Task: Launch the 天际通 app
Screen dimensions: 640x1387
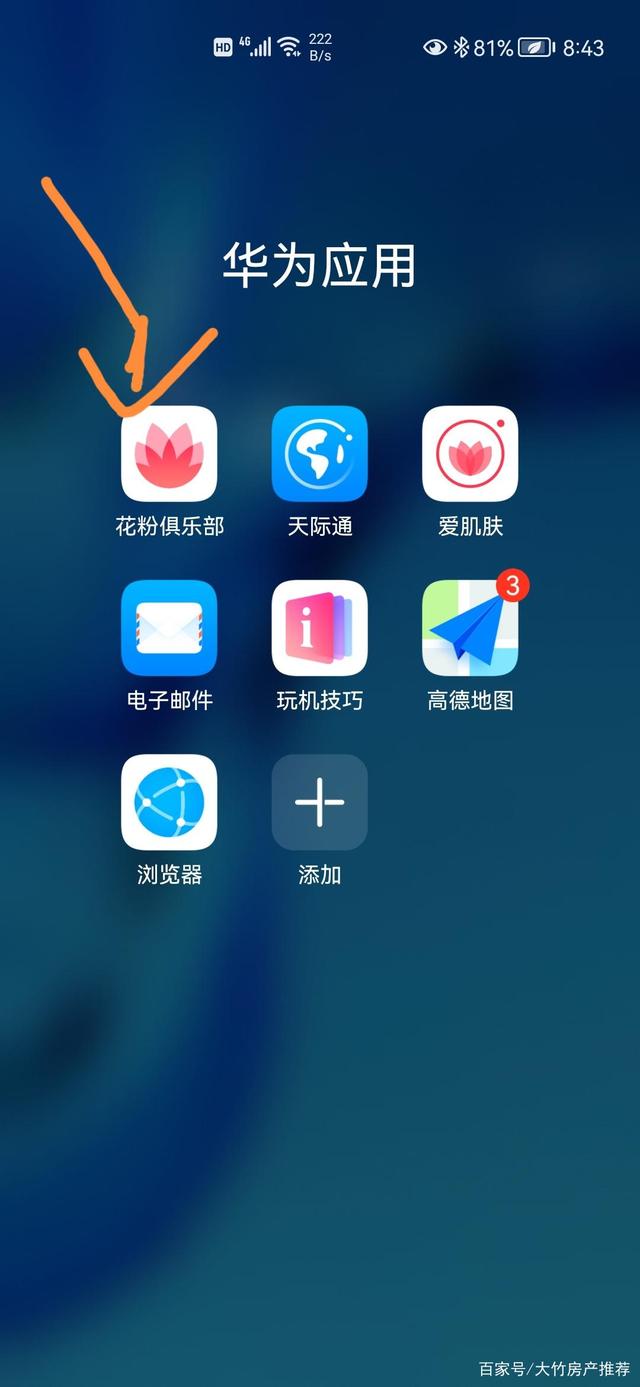Action: pos(320,454)
